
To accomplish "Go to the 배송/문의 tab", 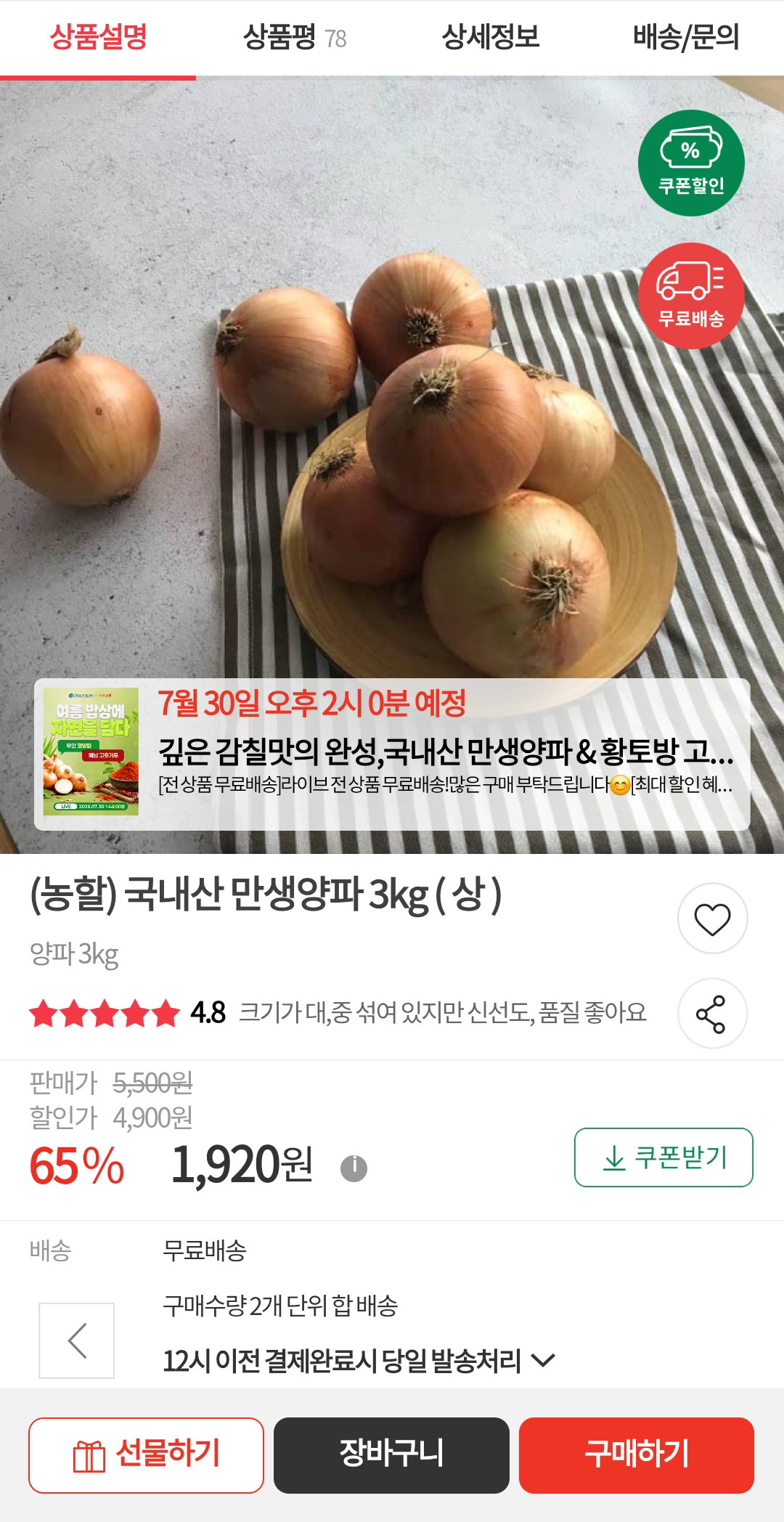I will 686,38.
